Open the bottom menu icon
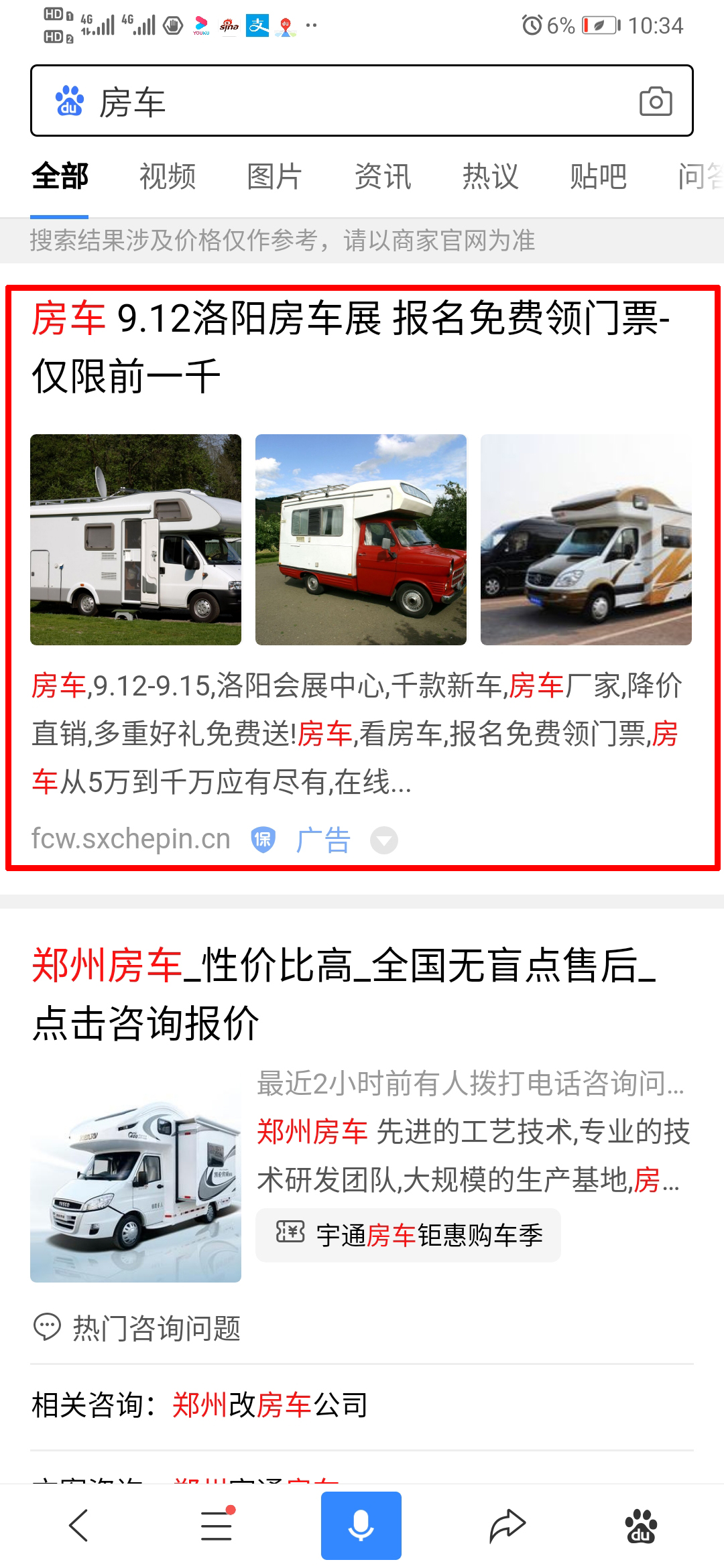The height and width of the screenshot is (1568, 724). [x=217, y=1526]
